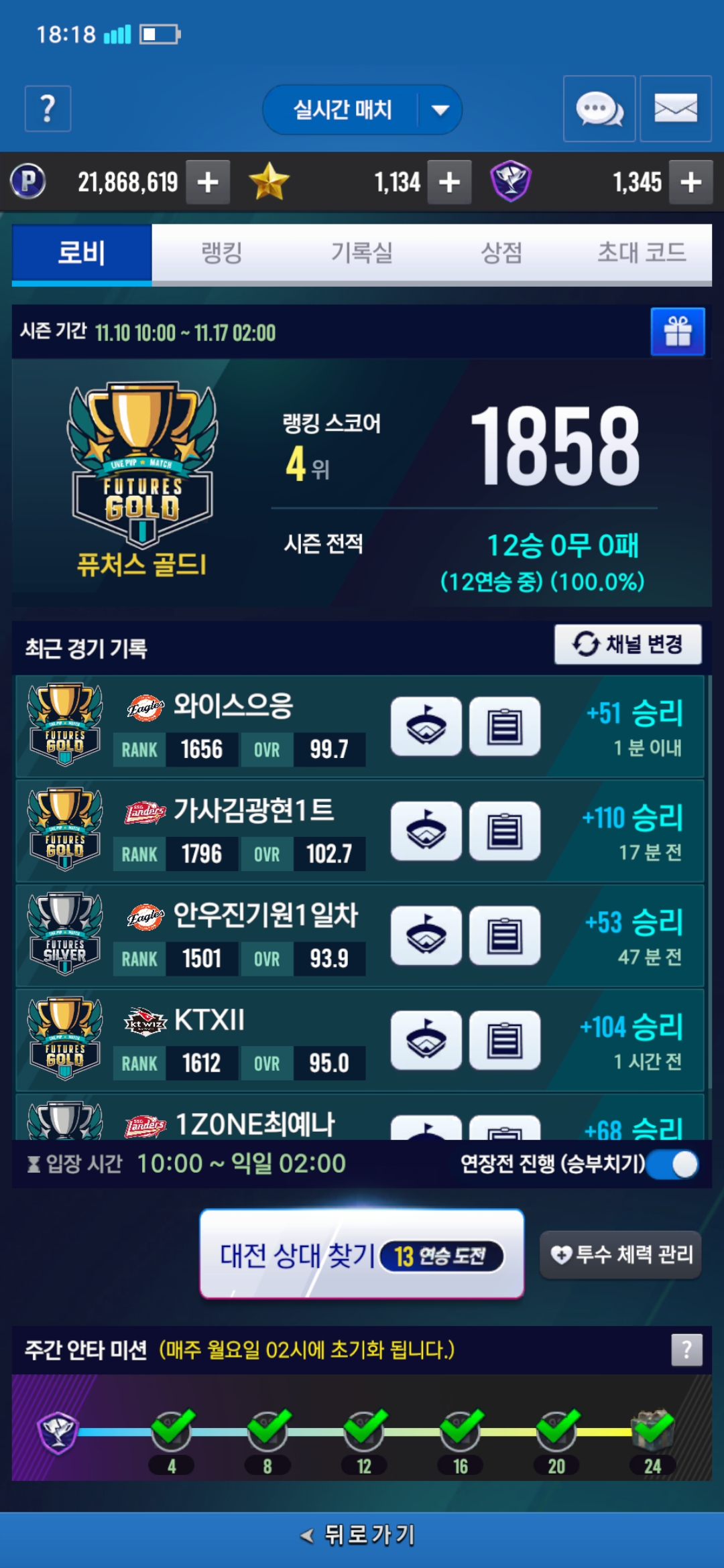Image resolution: width=724 pixels, height=1568 pixels.
Task: Open the season reward gift box
Action: 677,332
